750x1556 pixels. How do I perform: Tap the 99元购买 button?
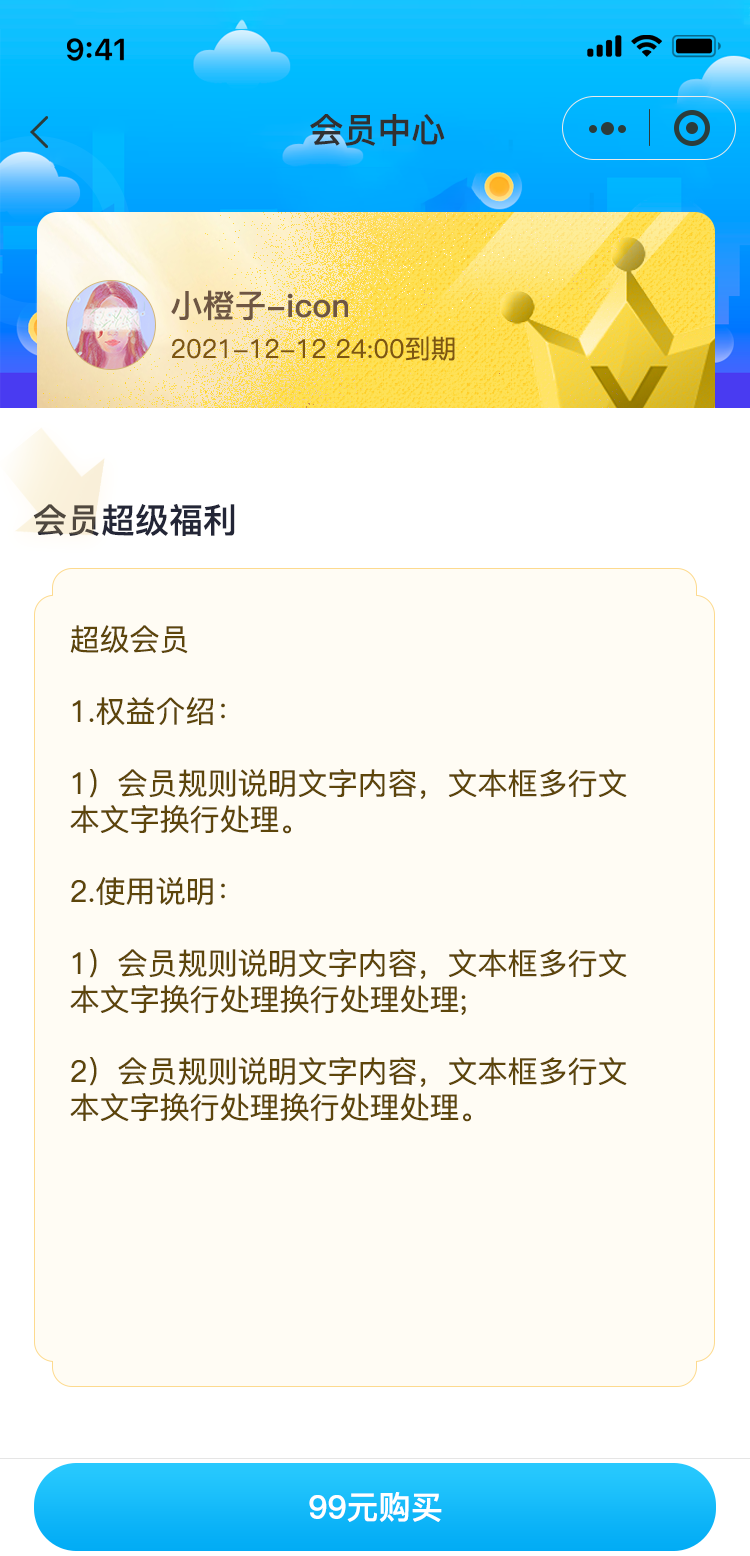tap(375, 1507)
